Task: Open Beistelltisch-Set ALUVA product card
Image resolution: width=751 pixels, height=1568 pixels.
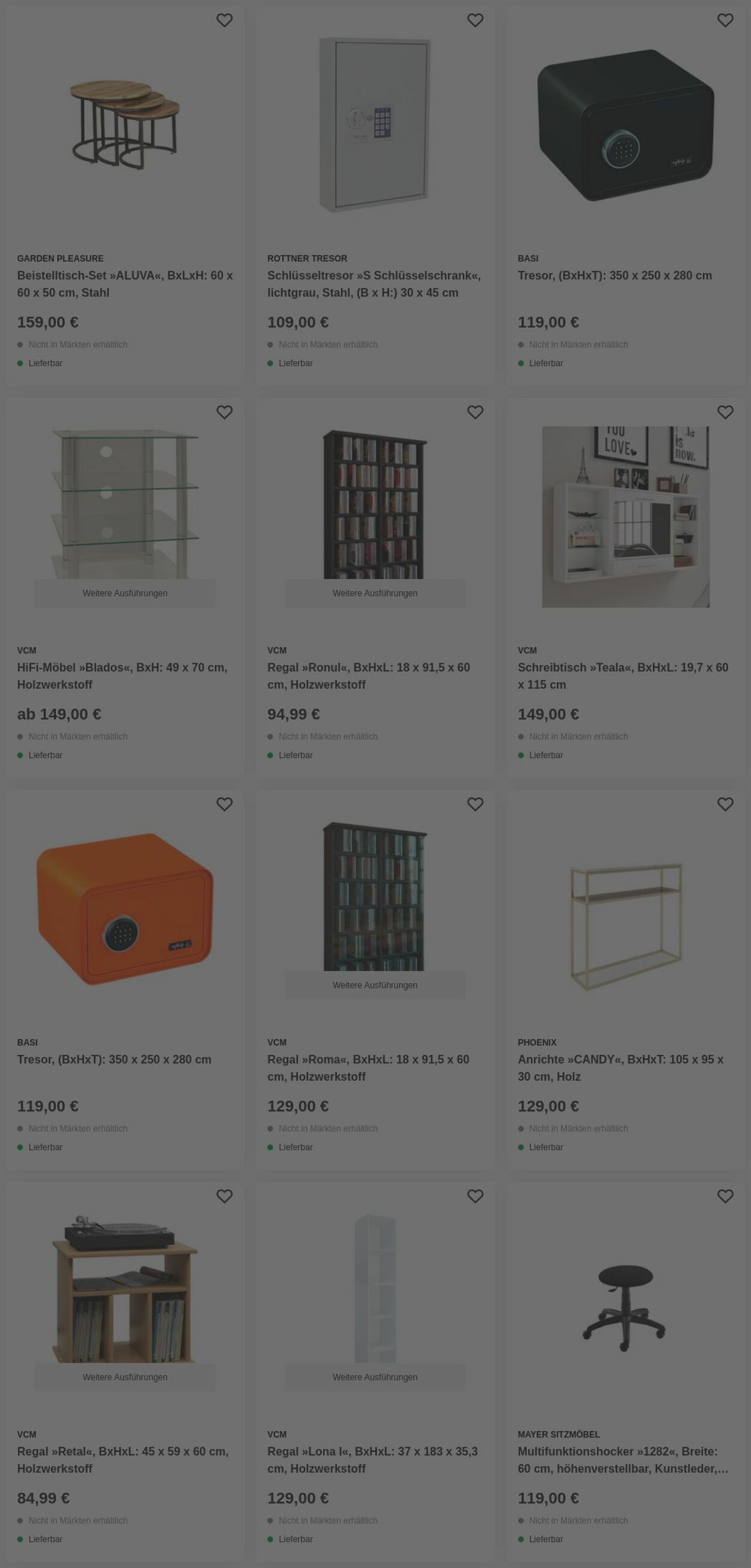Action: [x=125, y=284]
